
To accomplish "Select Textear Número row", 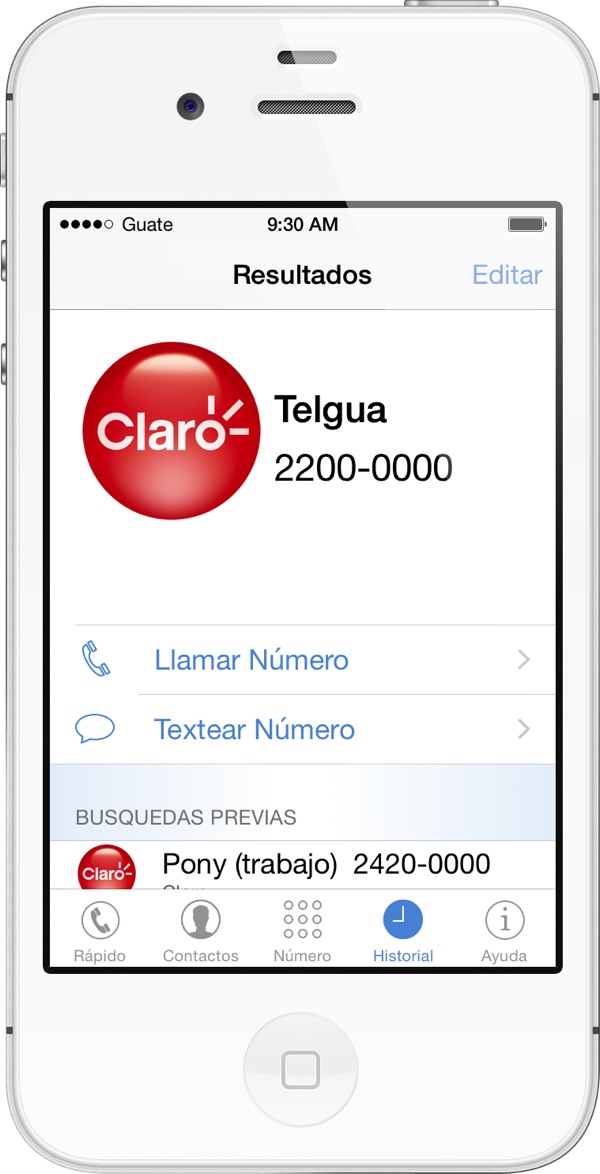I will click(x=254, y=730).
